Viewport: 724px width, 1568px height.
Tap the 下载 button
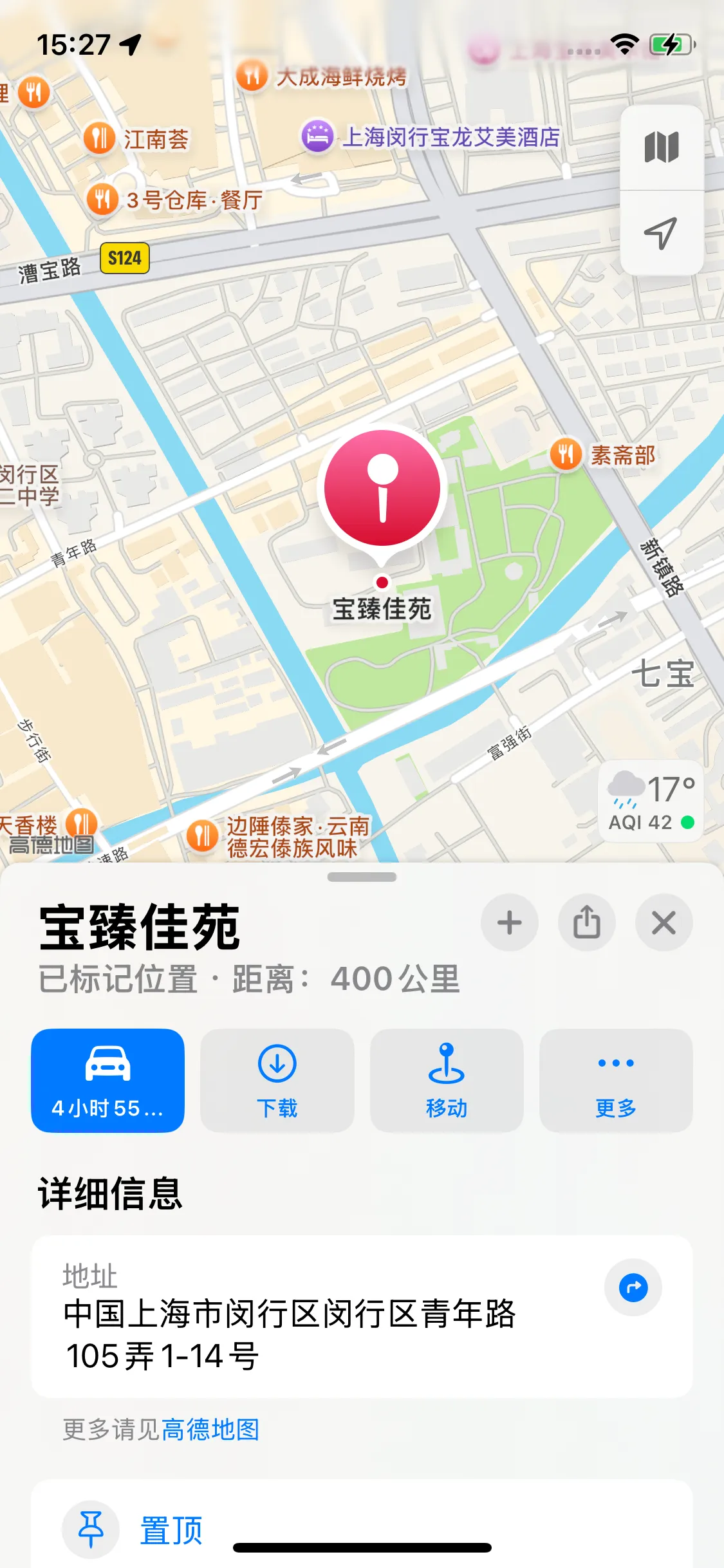[x=277, y=1080]
